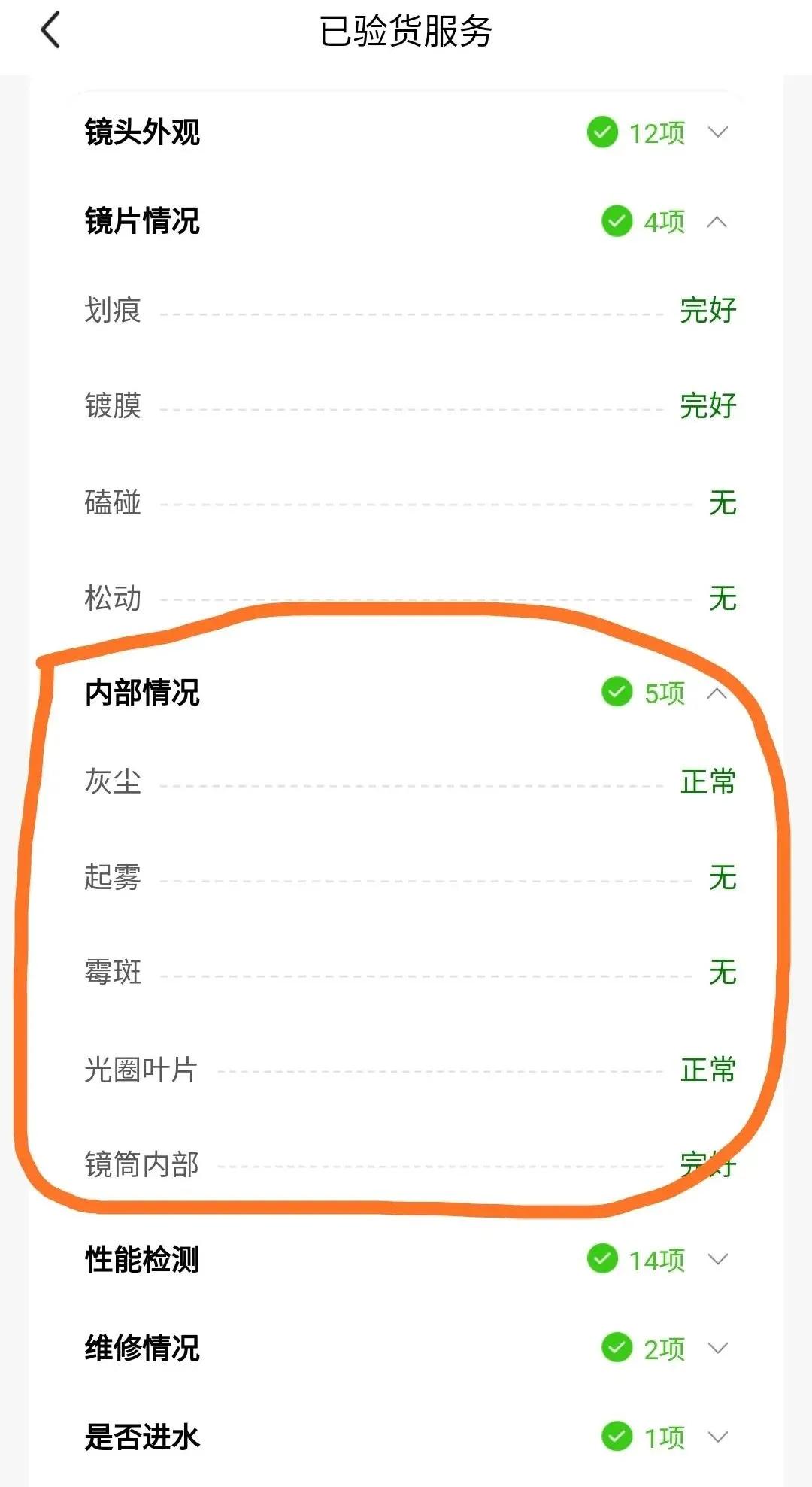Collapse the 镜片情况 section chevron
812x1487 pixels.
pyautogui.click(x=718, y=223)
